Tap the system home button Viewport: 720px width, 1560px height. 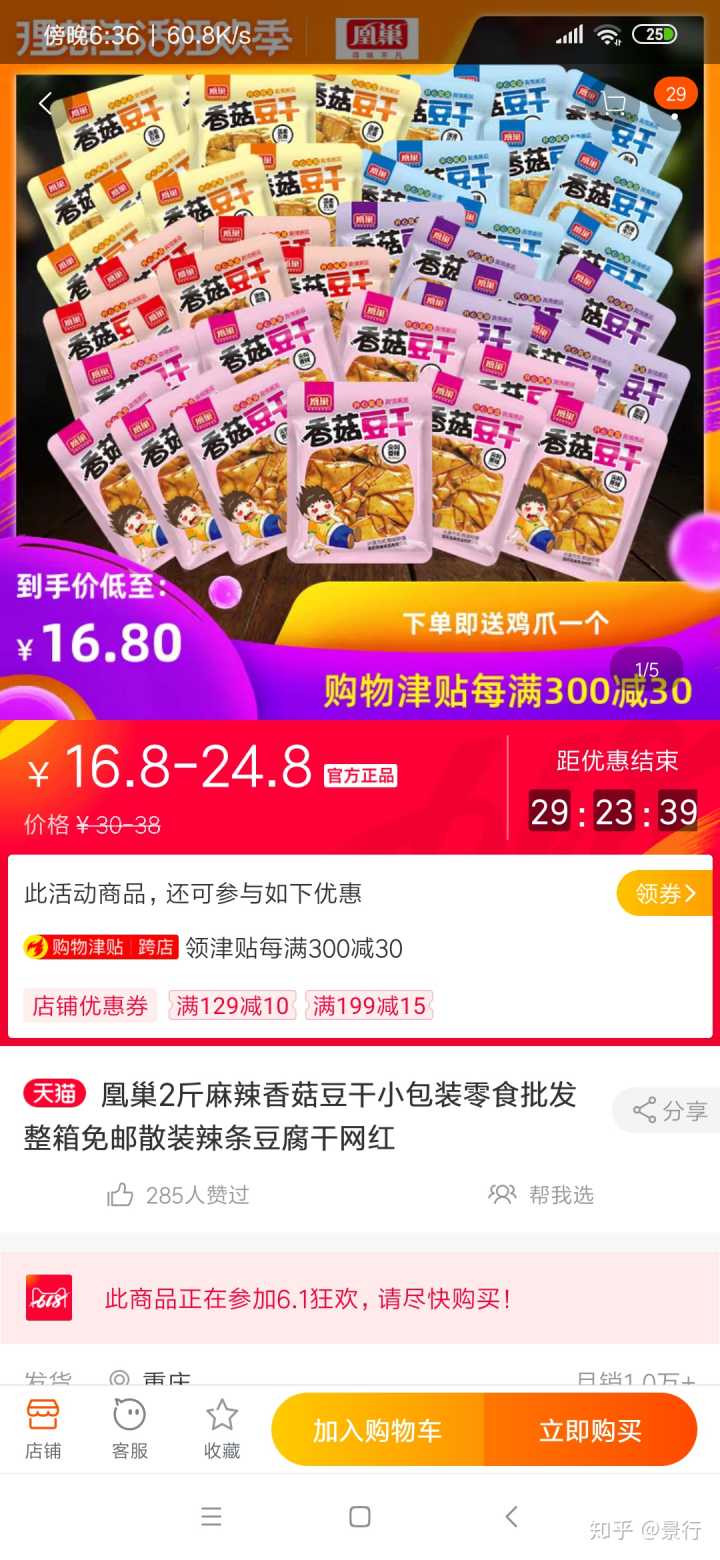tap(360, 1517)
